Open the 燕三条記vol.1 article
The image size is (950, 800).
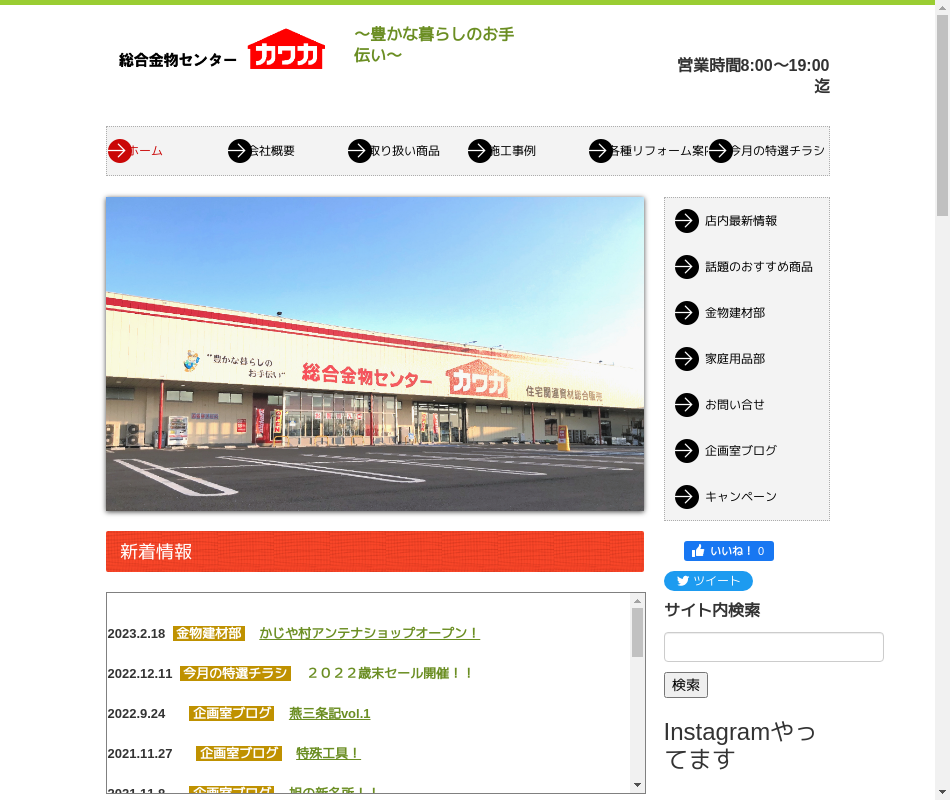click(x=329, y=713)
